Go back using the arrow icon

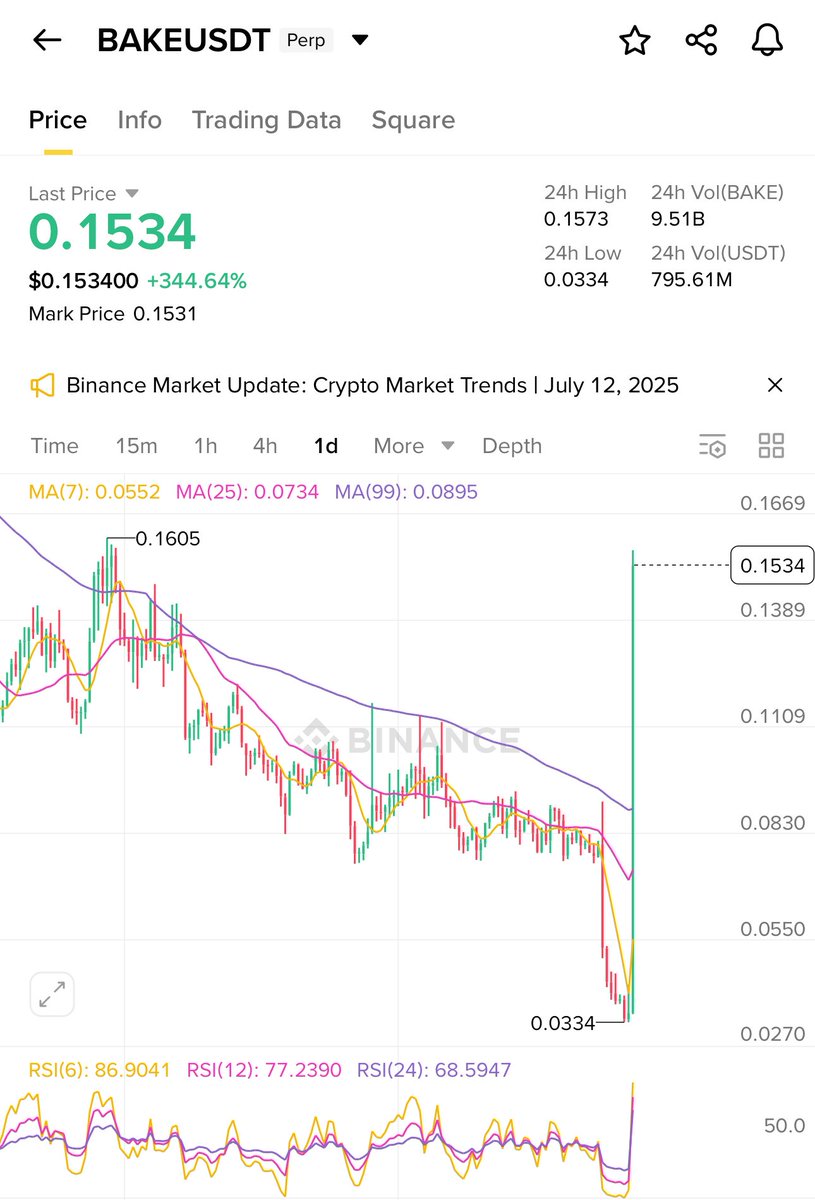point(47,40)
